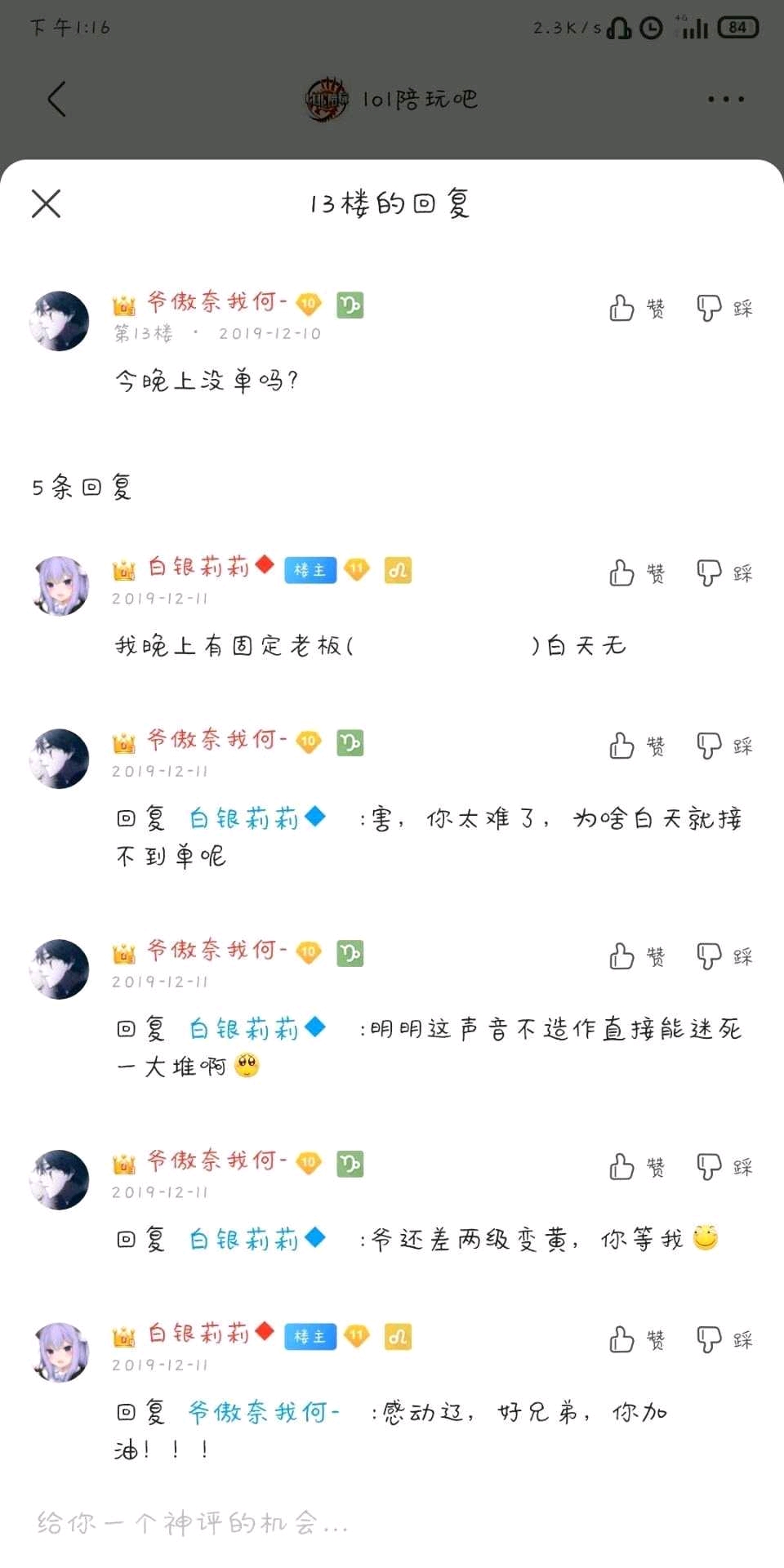Dislike the 13楼 post 今晚上没单吗?

point(724,308)
